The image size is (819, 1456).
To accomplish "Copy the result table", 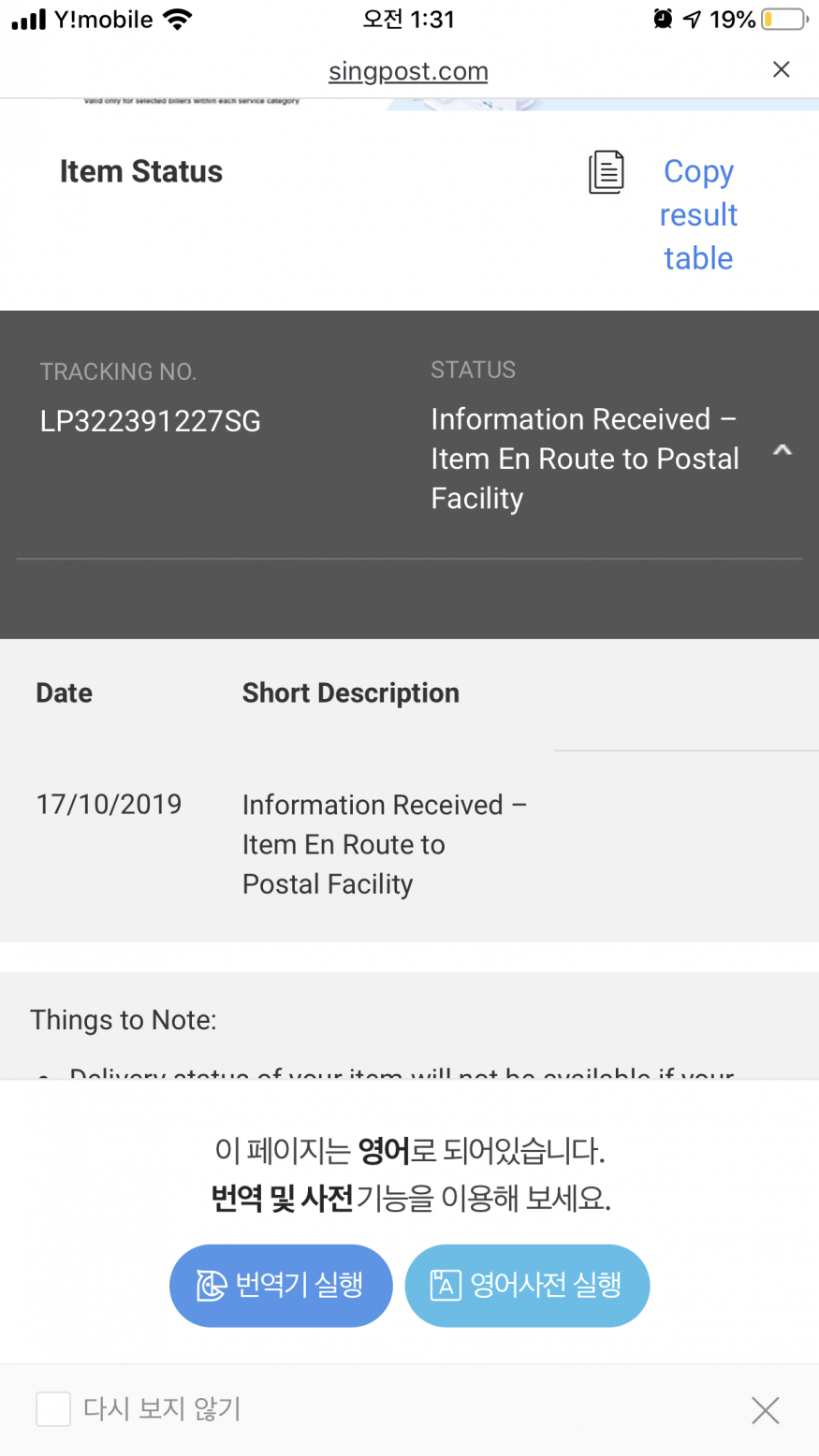I will pos(697,214).
